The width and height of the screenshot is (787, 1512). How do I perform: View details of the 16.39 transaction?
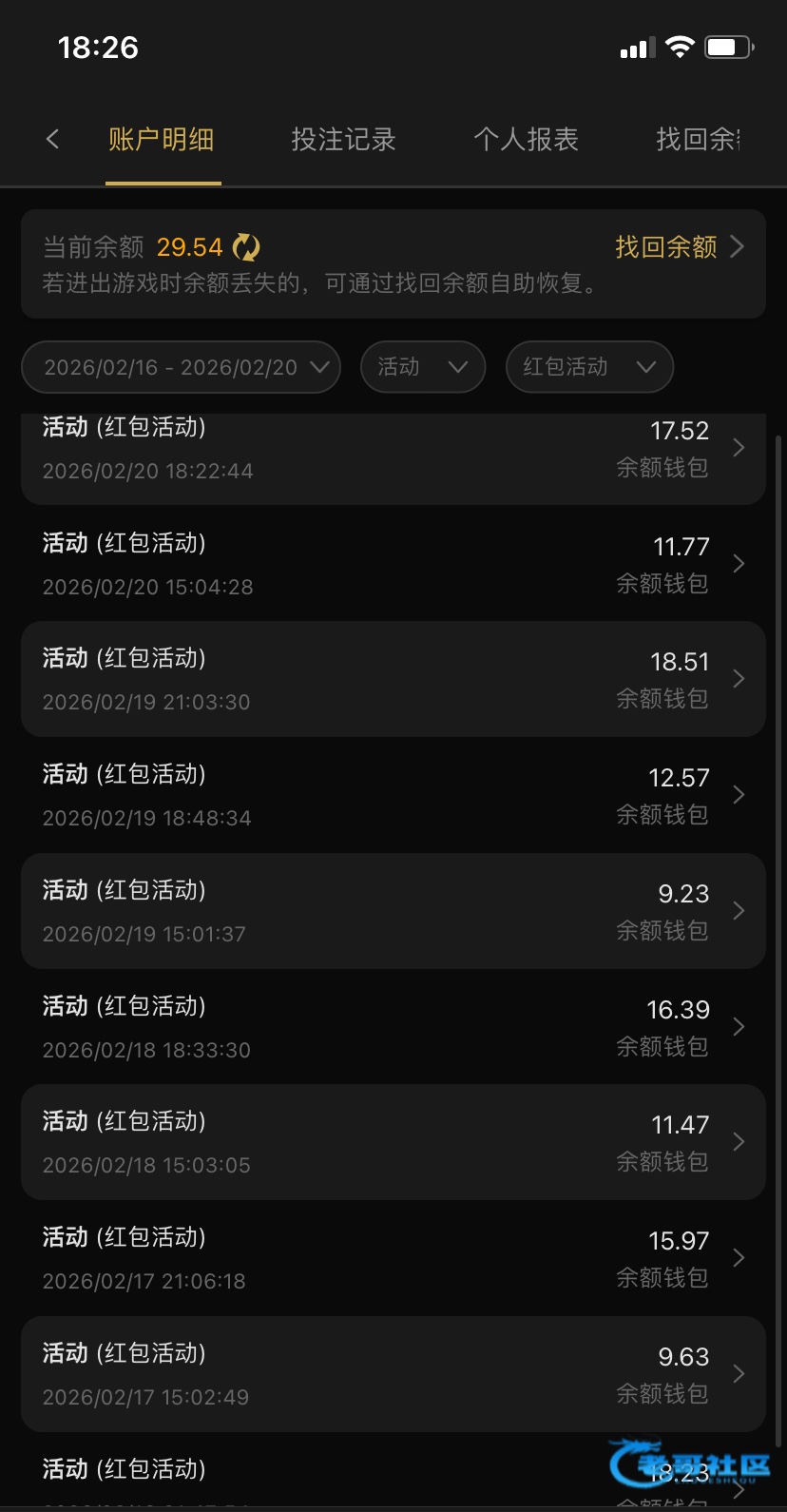pos(393,1027)
